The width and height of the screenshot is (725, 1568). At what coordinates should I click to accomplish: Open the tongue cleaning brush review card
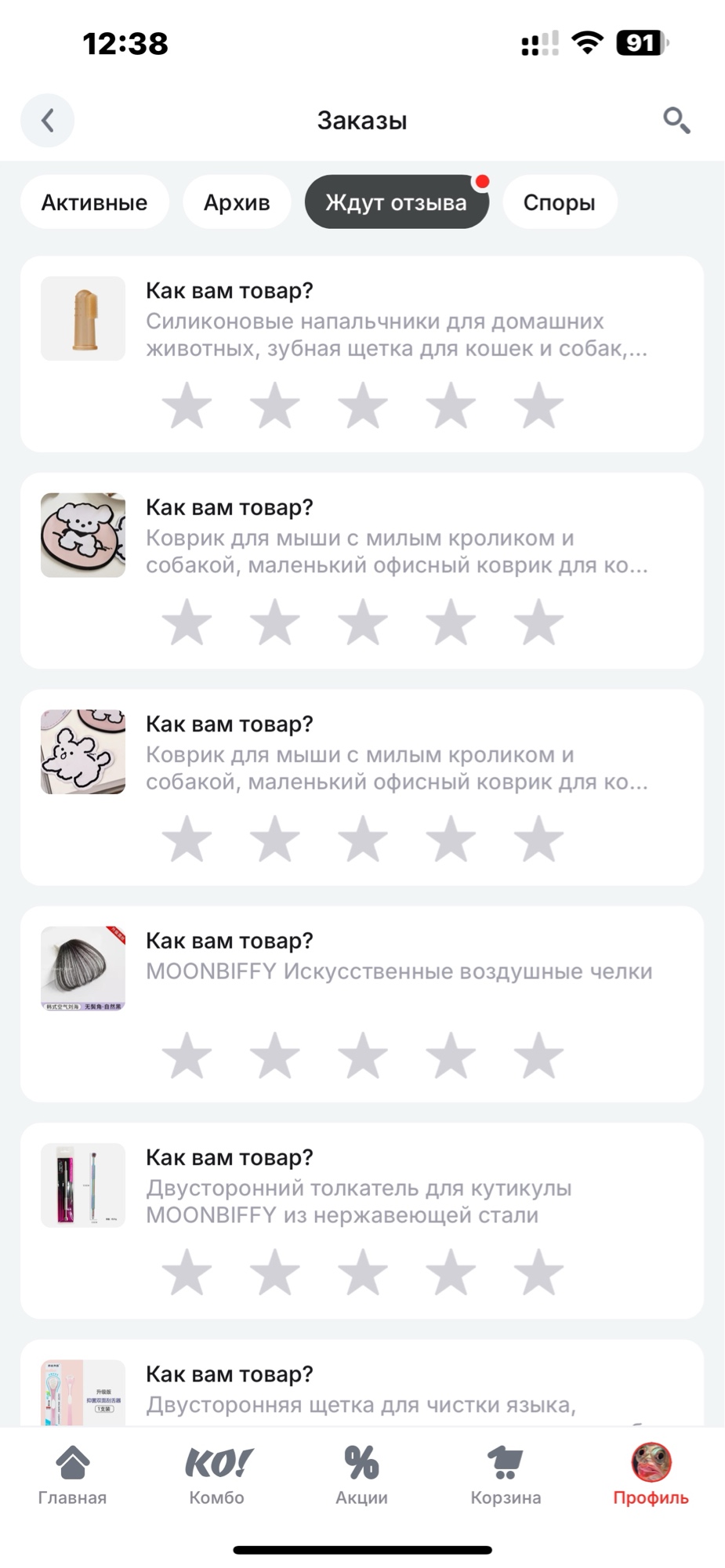(362, 1383)
